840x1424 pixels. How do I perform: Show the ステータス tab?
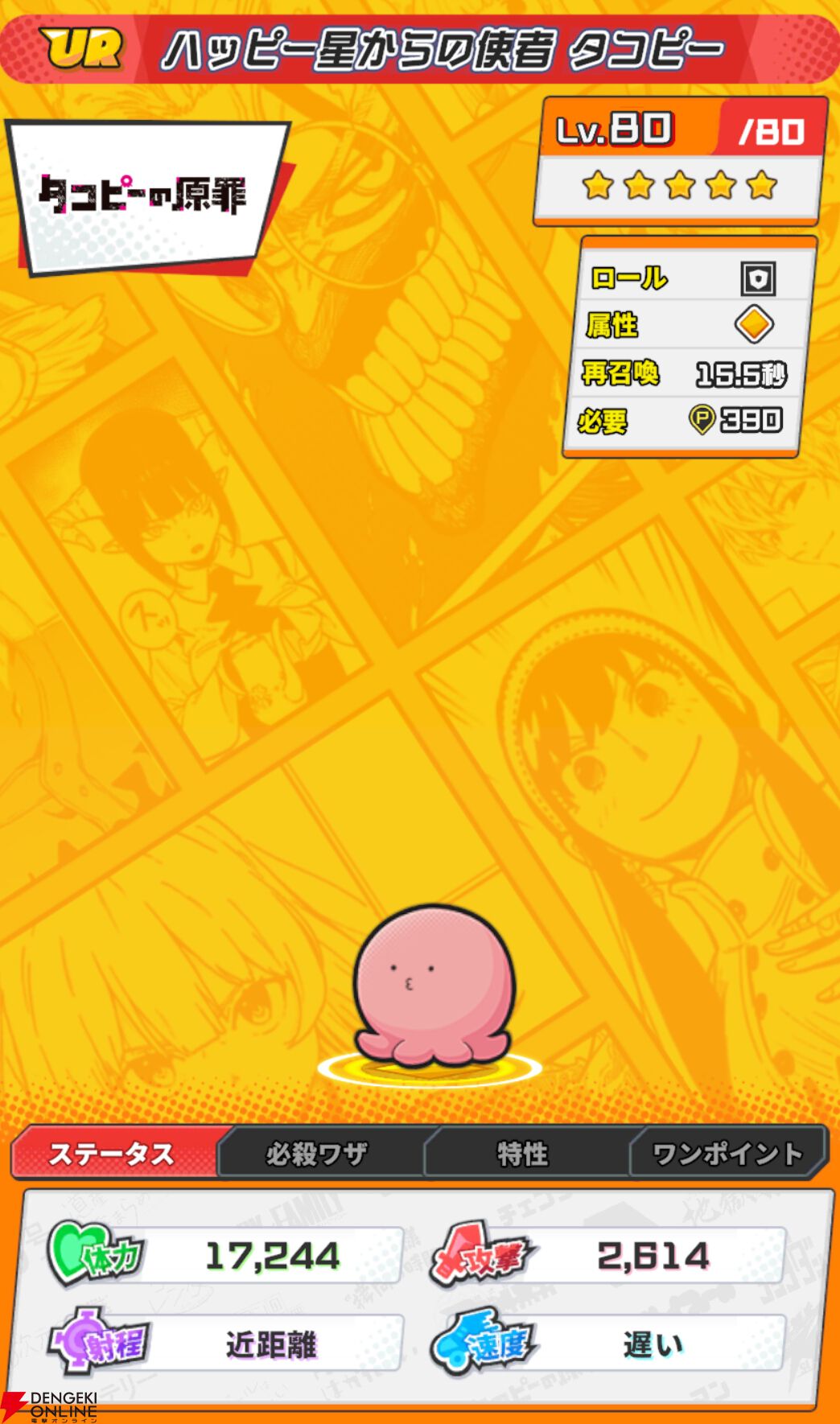click(112, 1154)
